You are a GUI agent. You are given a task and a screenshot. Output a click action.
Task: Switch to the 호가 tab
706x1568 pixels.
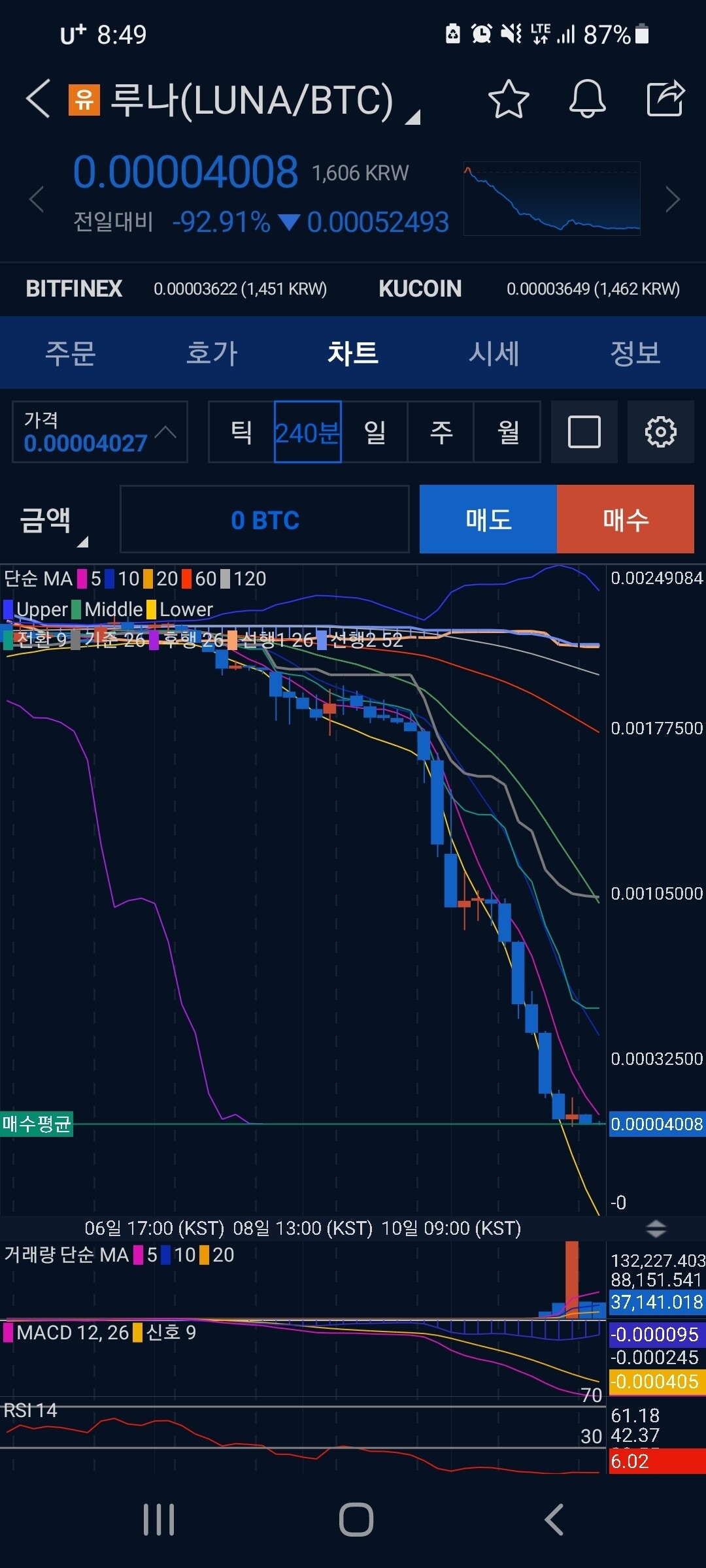[212, 353]
